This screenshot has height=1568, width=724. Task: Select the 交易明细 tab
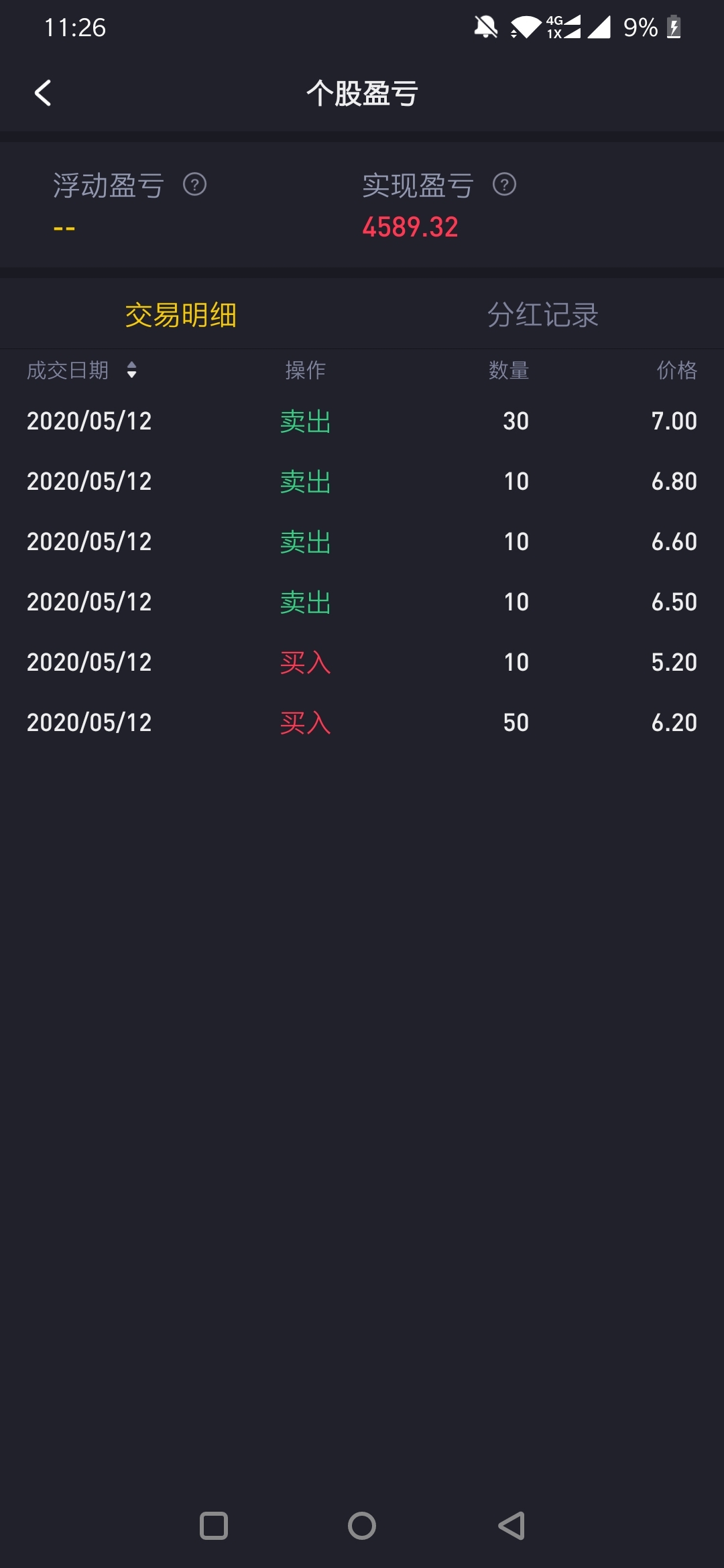pyautogui.click(x=181, y=315)
